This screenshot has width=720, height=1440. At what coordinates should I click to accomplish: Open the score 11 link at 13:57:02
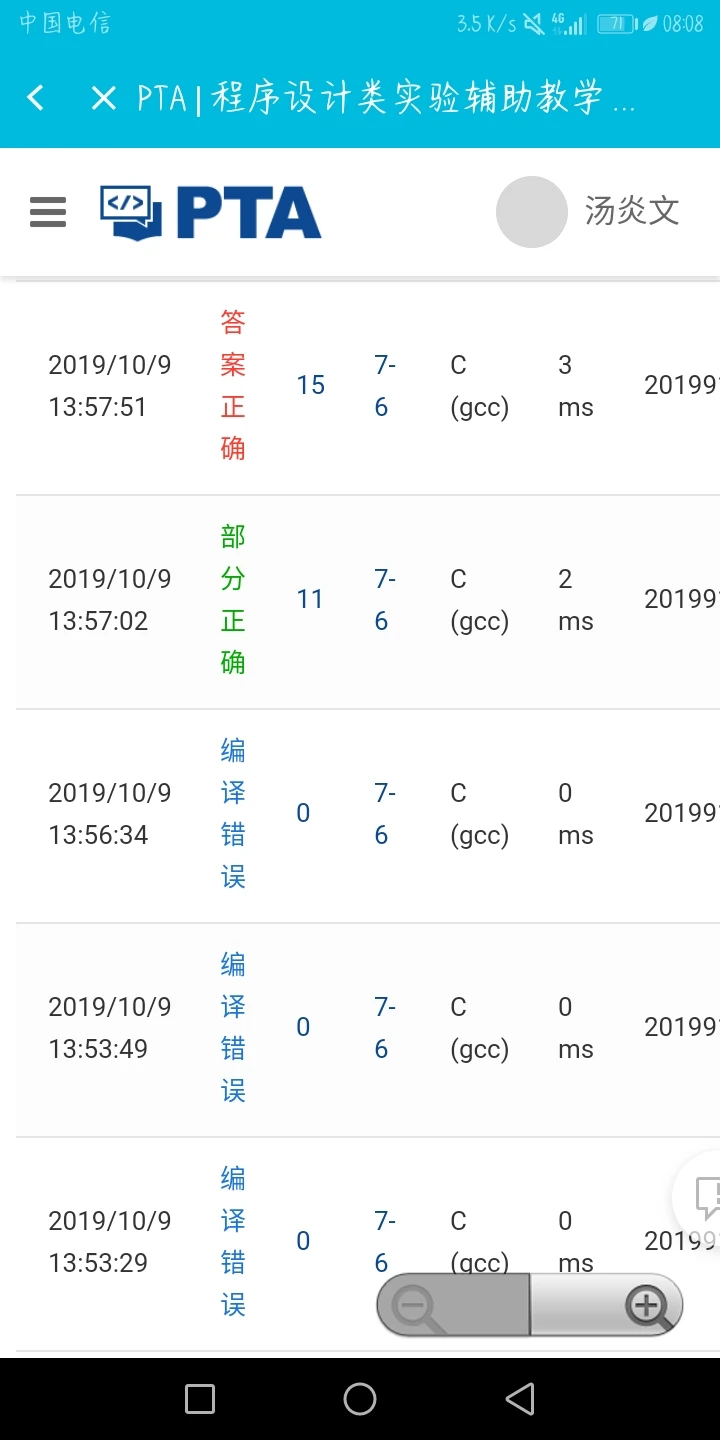coord(310,600)
